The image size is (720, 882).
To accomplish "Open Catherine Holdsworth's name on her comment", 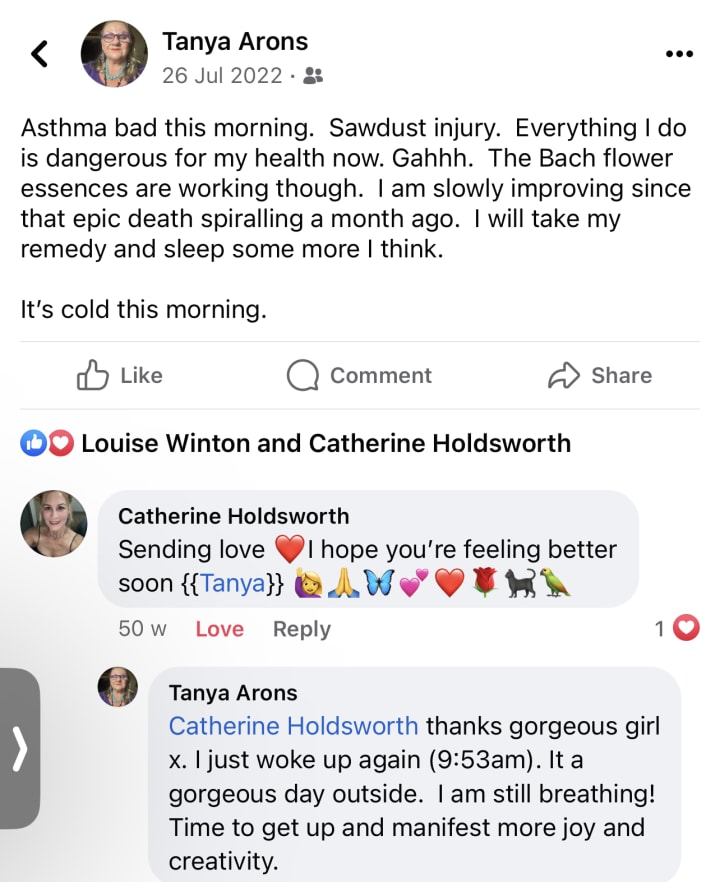I will [233, 516].
